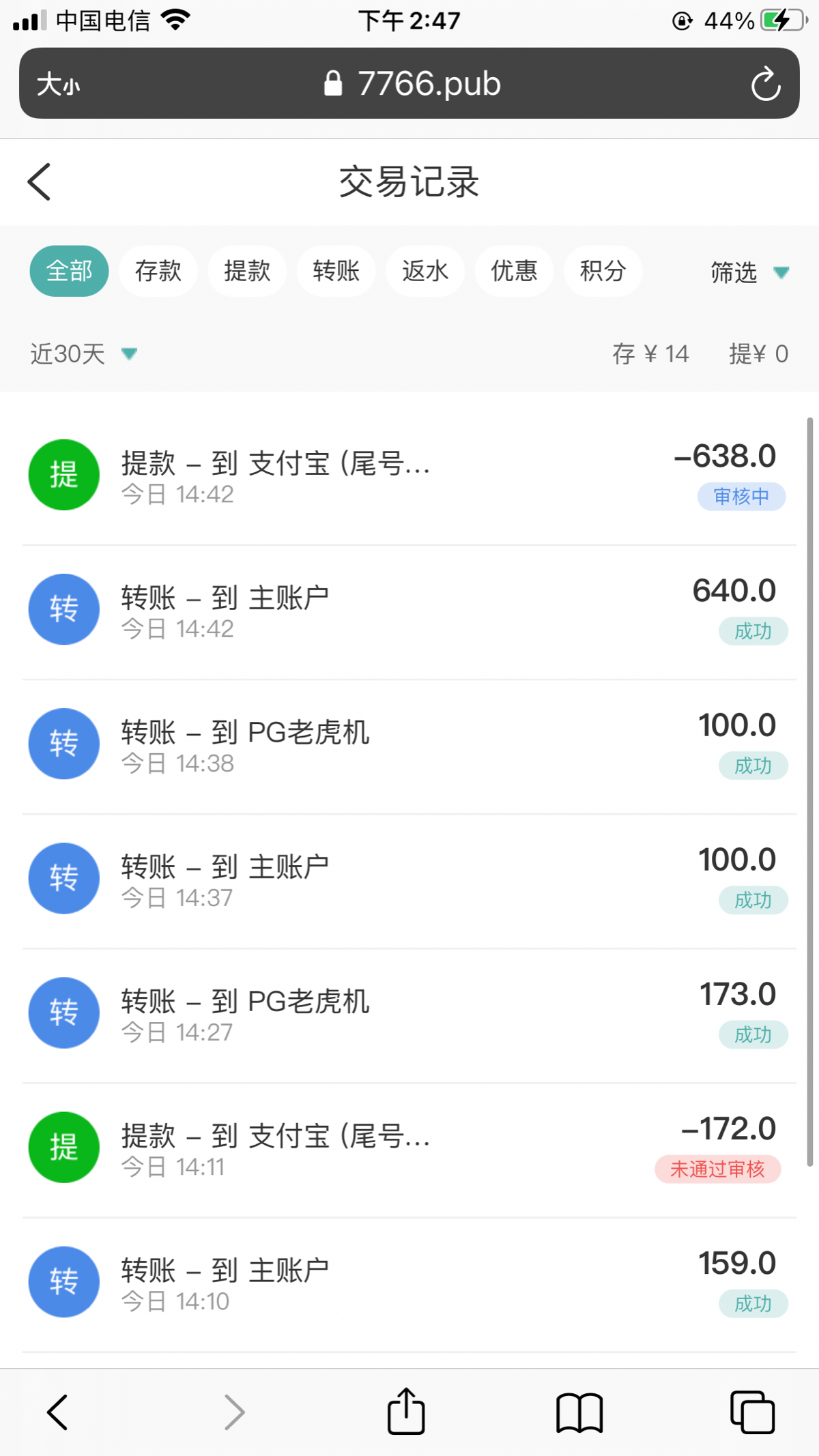Image resolution: width=819 pixels, height=1456 pixels.
Task: Open the 173.0 transfer to PG老虎机
Action: (x=409, y=1013)
